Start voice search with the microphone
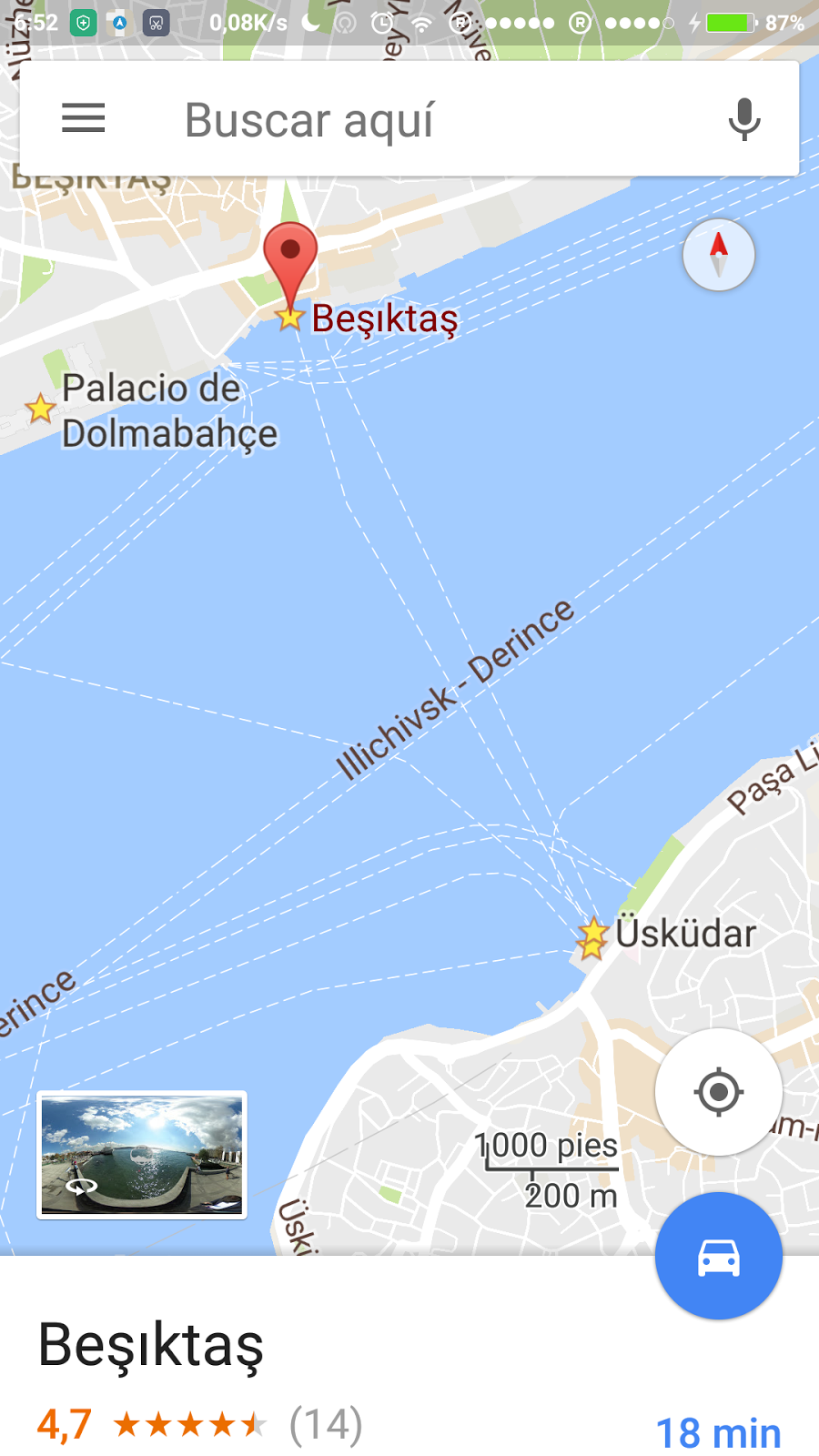 coord(744,119)
